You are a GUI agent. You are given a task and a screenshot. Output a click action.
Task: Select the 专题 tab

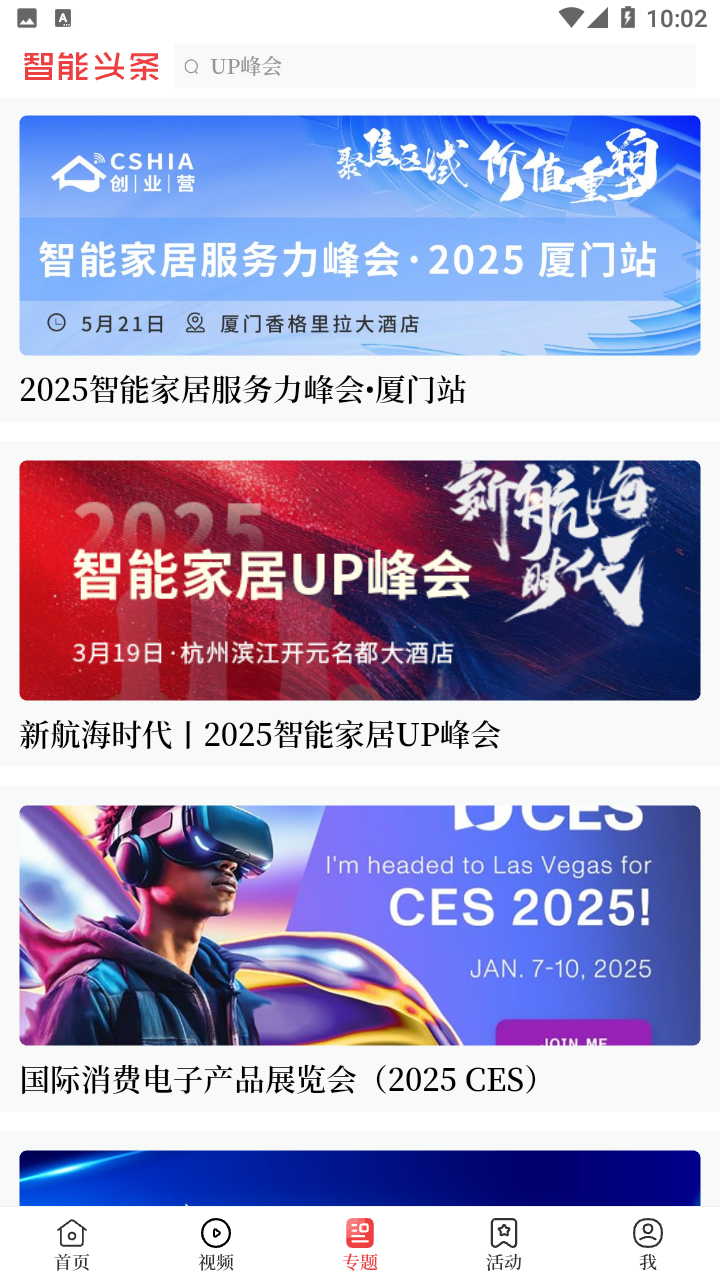[x=360, y=1244]
